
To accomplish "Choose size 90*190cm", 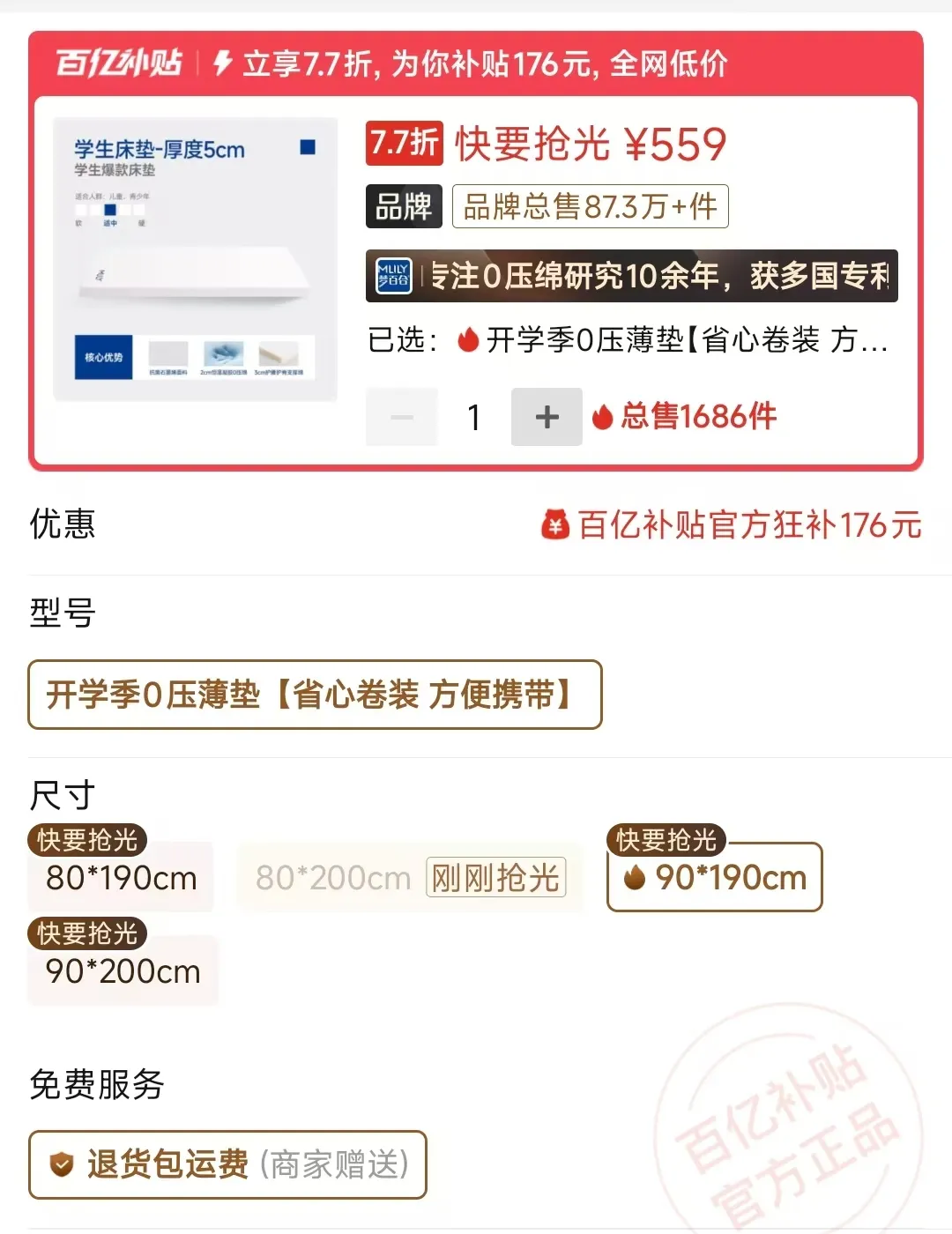I will coord(715,878).
